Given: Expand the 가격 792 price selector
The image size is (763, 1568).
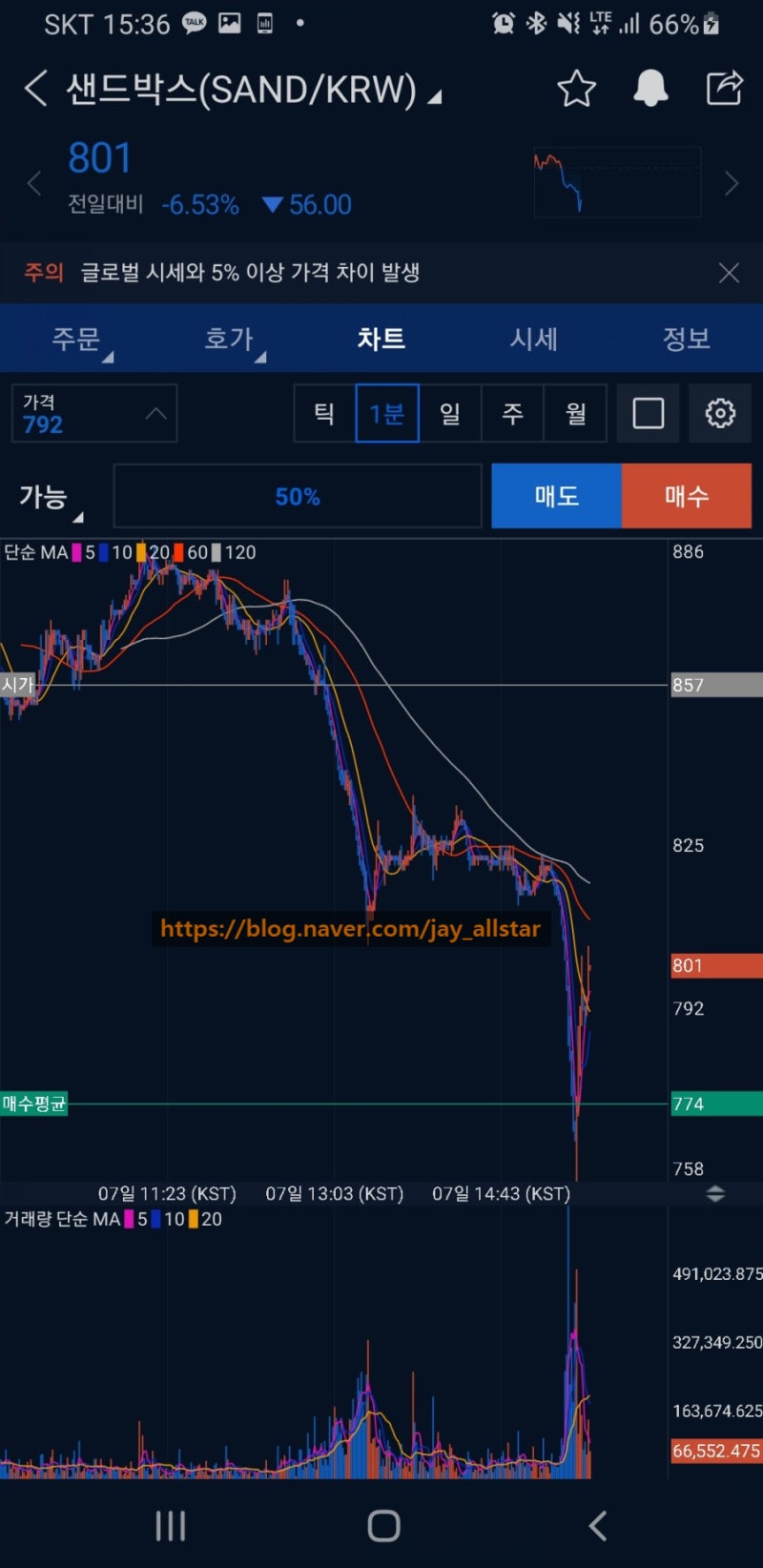Looking at the screenshot, I should (94, 413).
